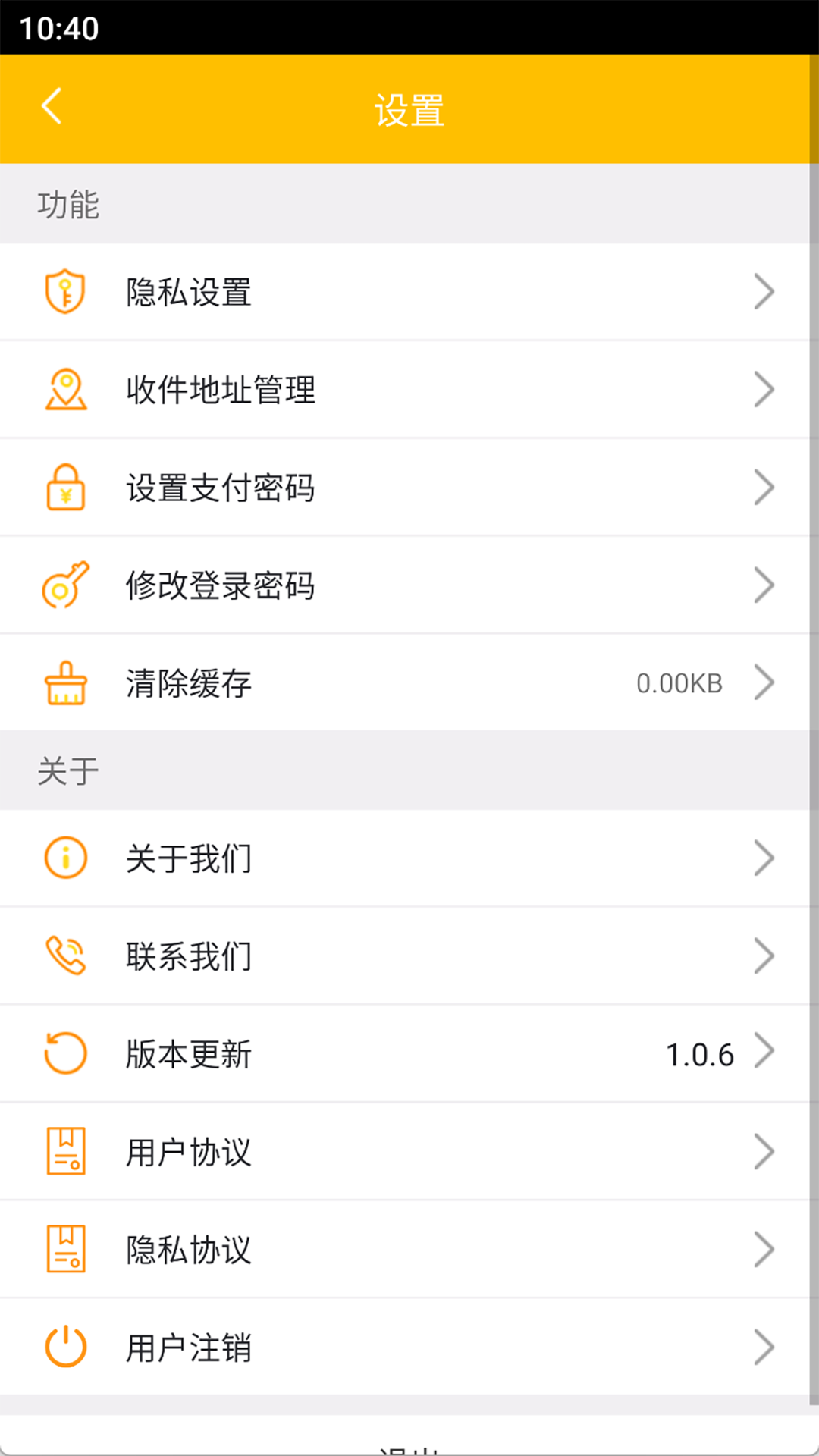The height and width of the screenshot is (1456, 819).
Task: Click the key icon next to 修改登录密码
Action: tap(65, 585)
